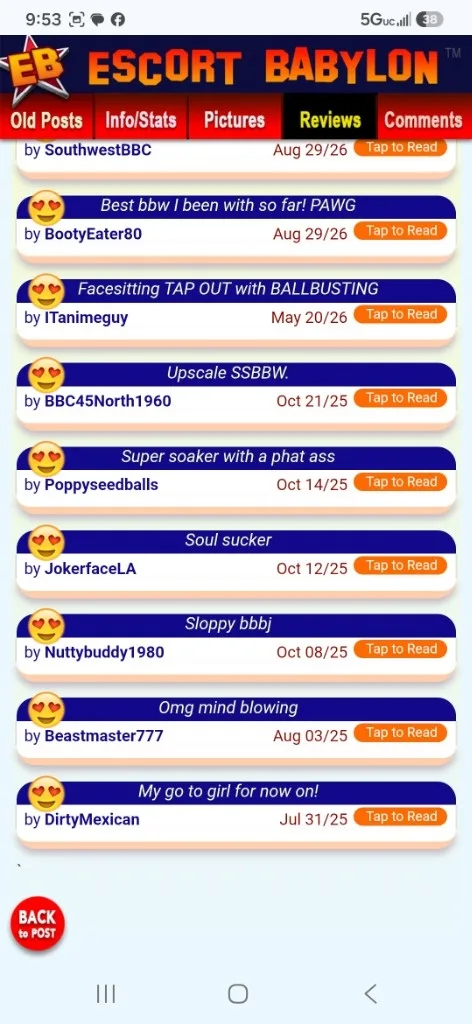Go back with the system back button
Viewport: 472px width, 1024px height.
(370, 994)
